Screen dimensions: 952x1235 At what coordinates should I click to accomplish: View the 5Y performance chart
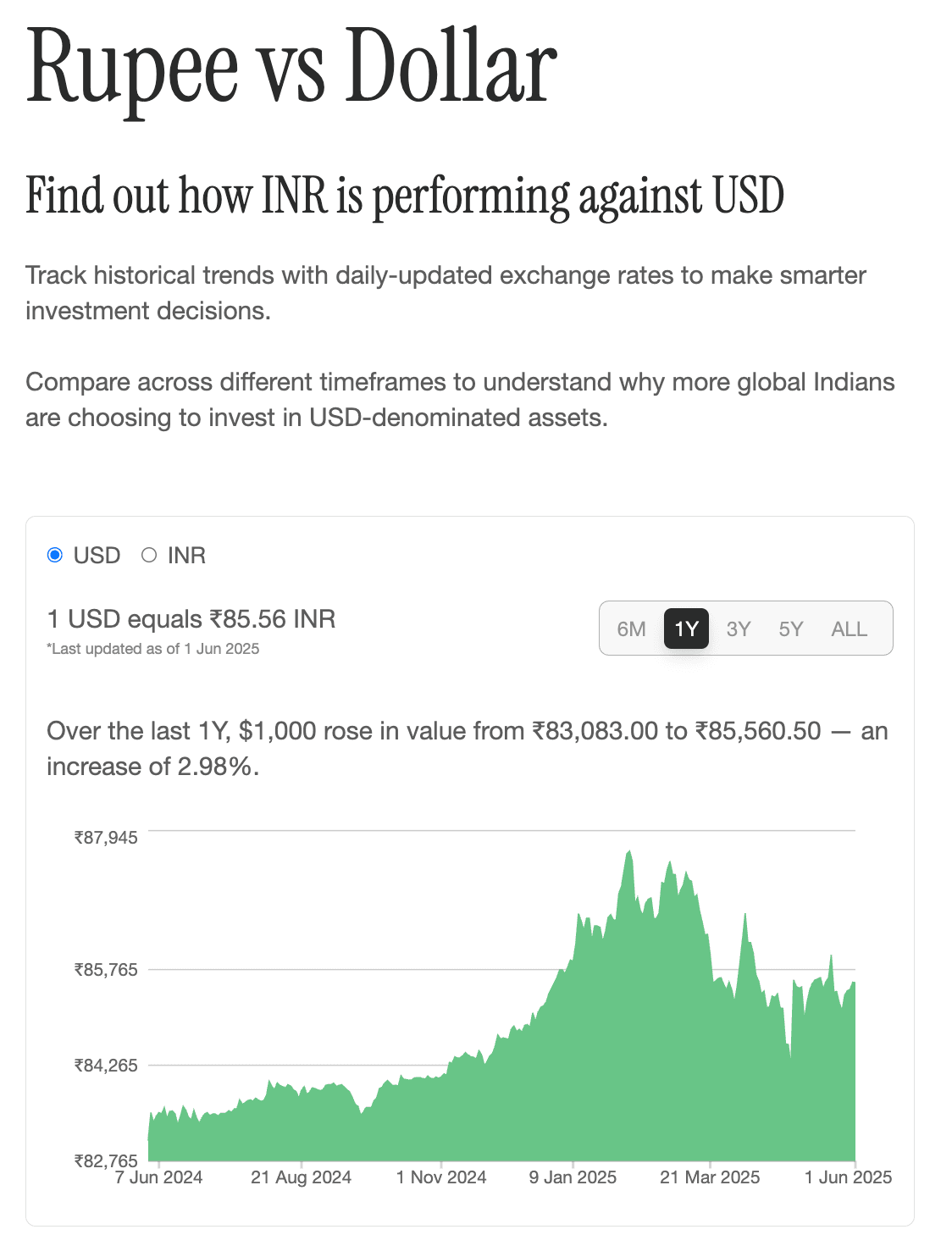[790, 629]
